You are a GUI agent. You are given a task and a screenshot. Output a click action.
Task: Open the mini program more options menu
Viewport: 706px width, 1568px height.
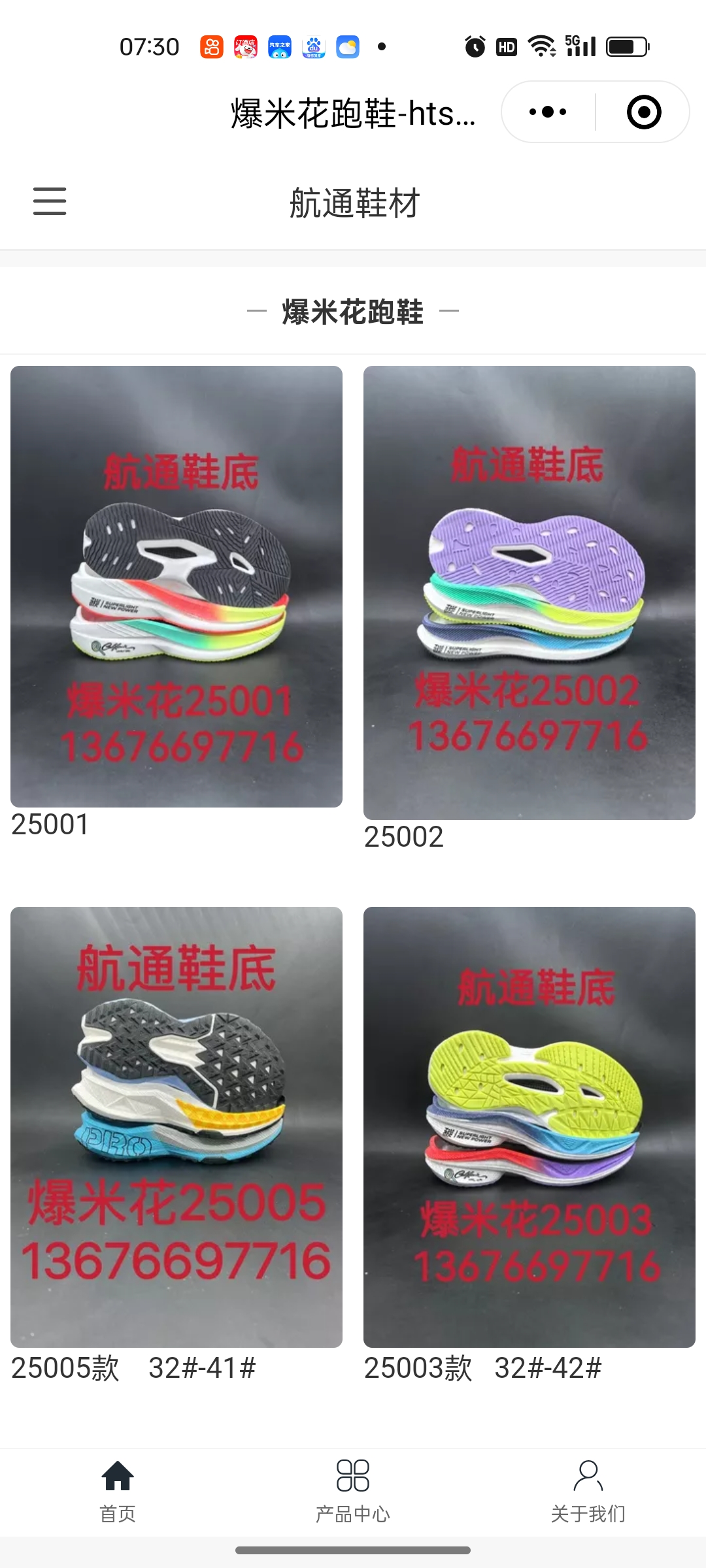(x=548, y=112)
